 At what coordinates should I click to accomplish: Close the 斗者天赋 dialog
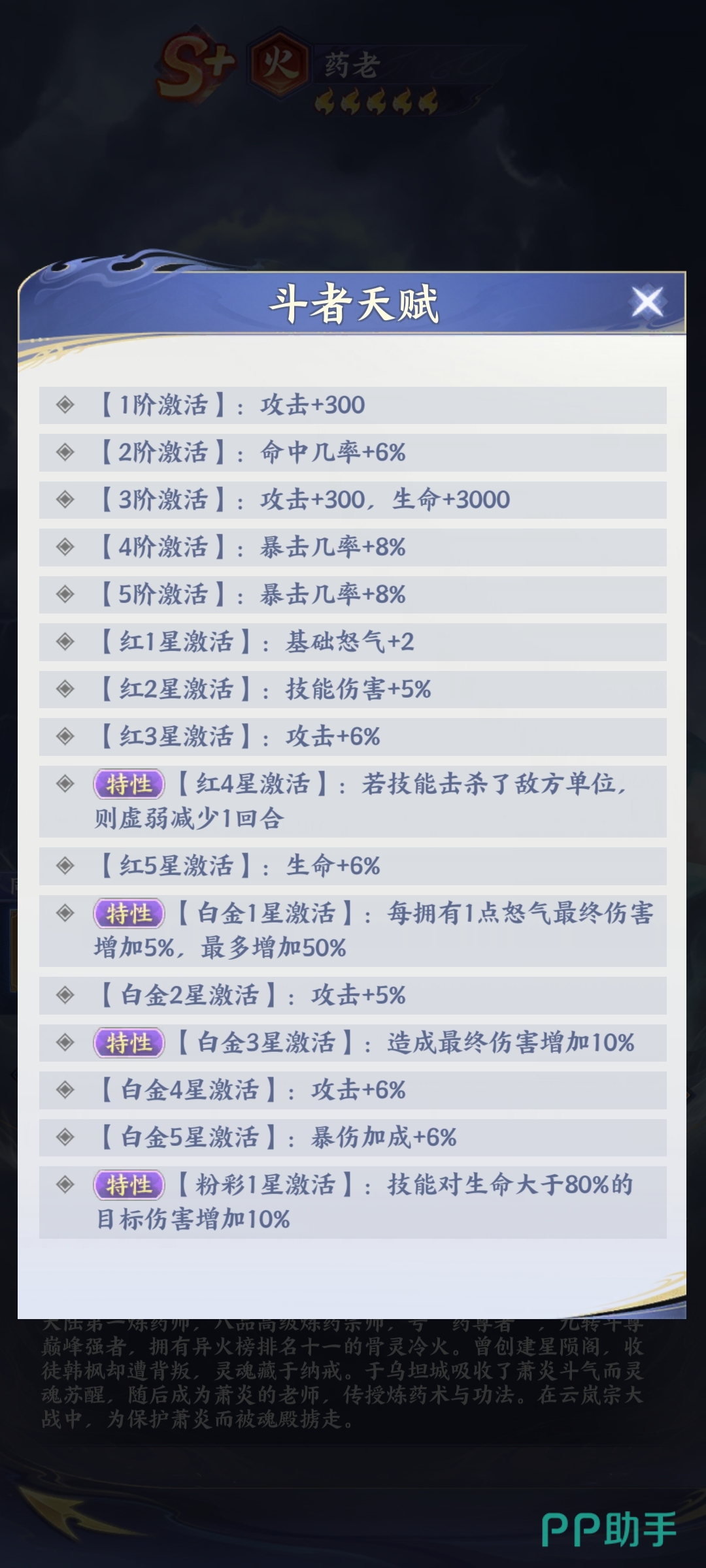click(647, 302)
